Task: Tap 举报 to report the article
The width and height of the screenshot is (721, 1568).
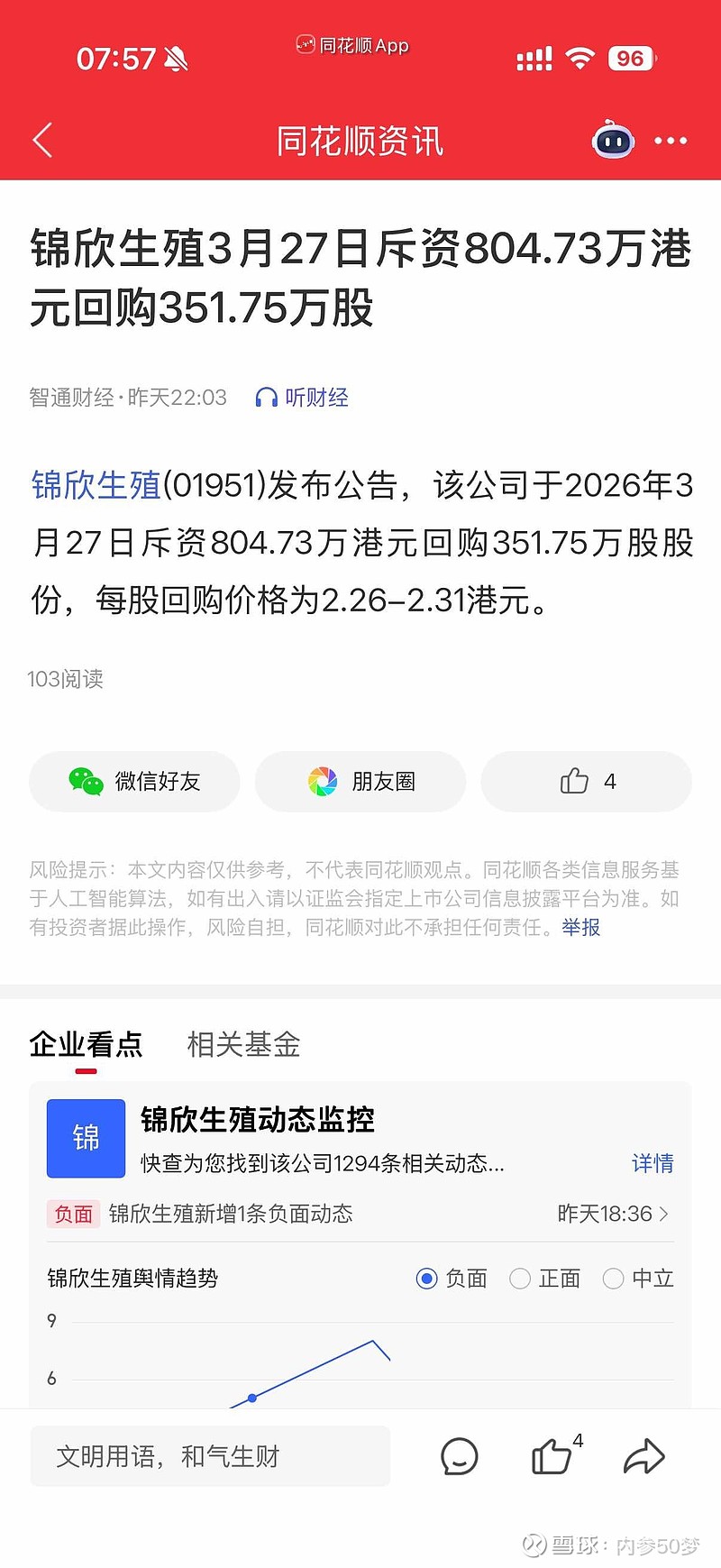Action: 580,928
